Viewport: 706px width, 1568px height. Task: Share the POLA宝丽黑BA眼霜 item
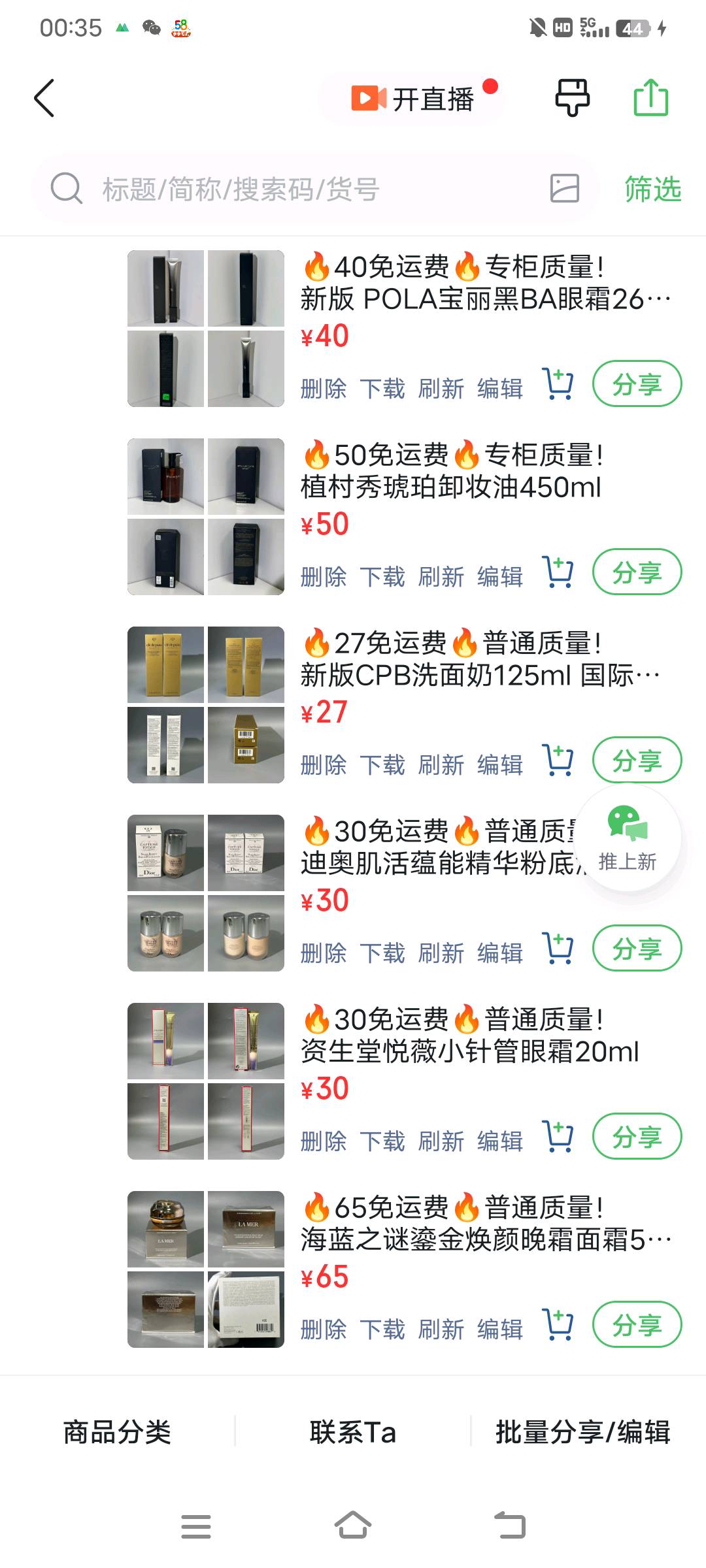(637, 384)
